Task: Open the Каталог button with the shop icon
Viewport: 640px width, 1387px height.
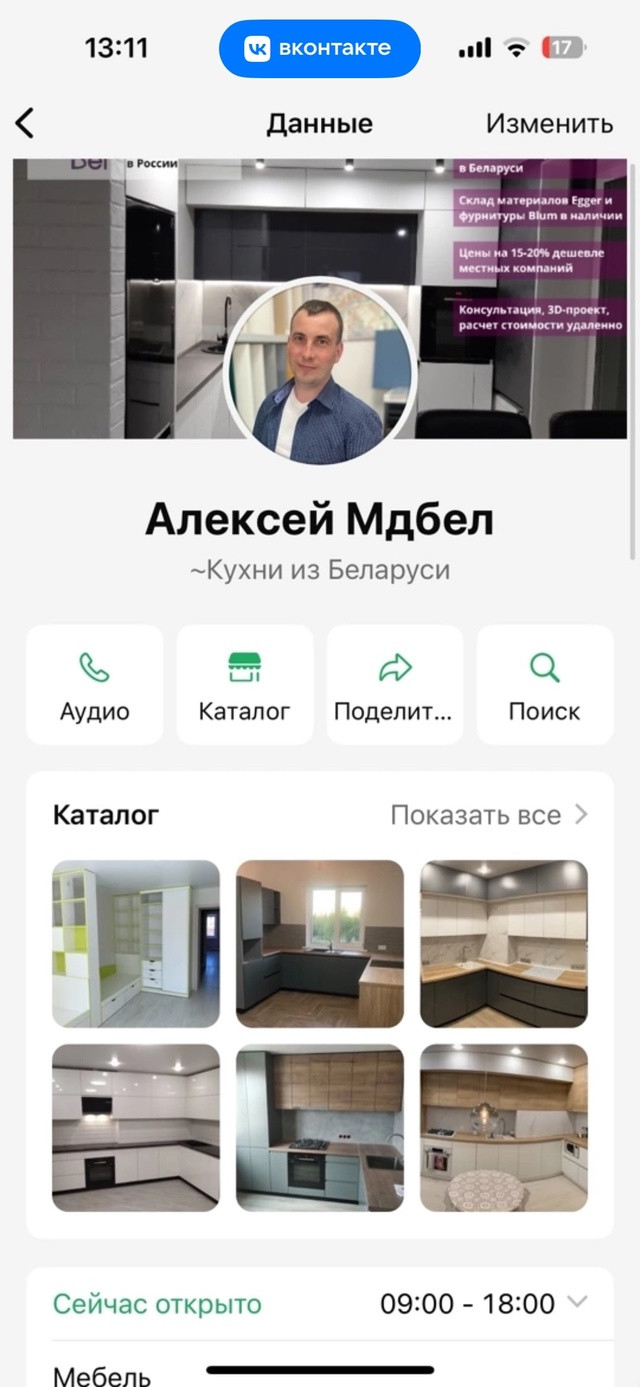Action: click(245, 685)
